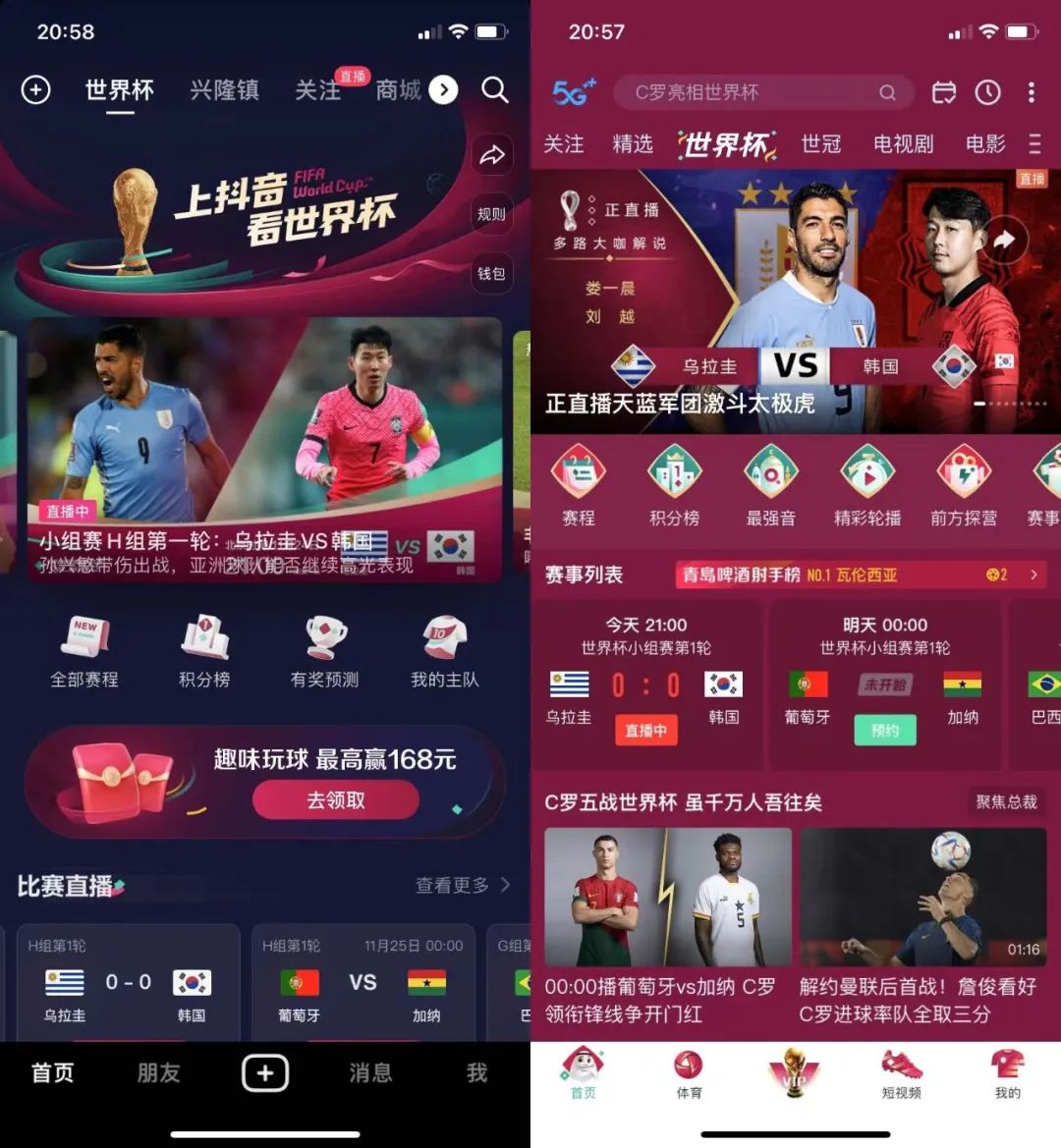This screenshot has height=1148, width=1061.
Task: Tap 去领取 to claim the red packet
Action: (x=336, y=800)
